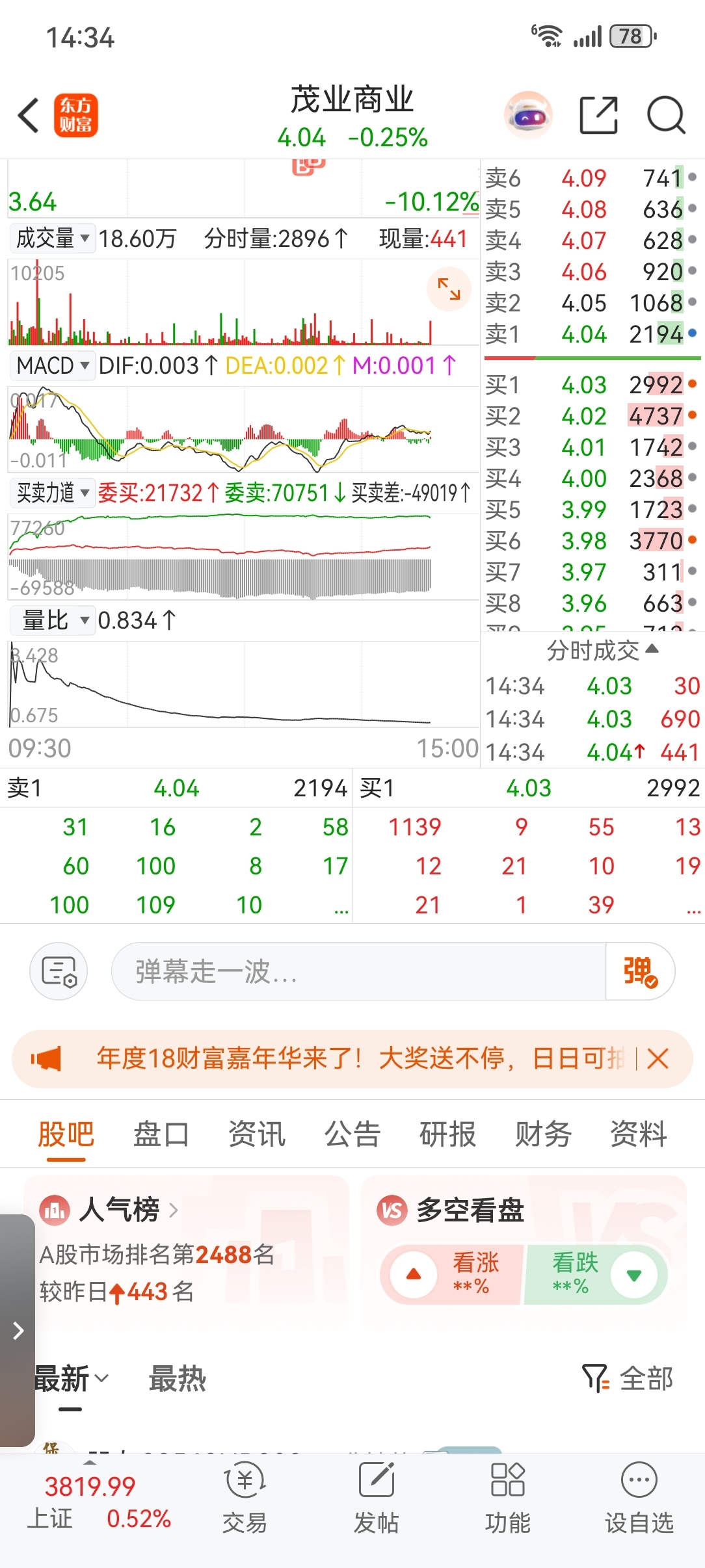Viewport: 705px width, 1568px height.
Task: Vote 看涨 in 多空看盘
Action: [452, 1275]
